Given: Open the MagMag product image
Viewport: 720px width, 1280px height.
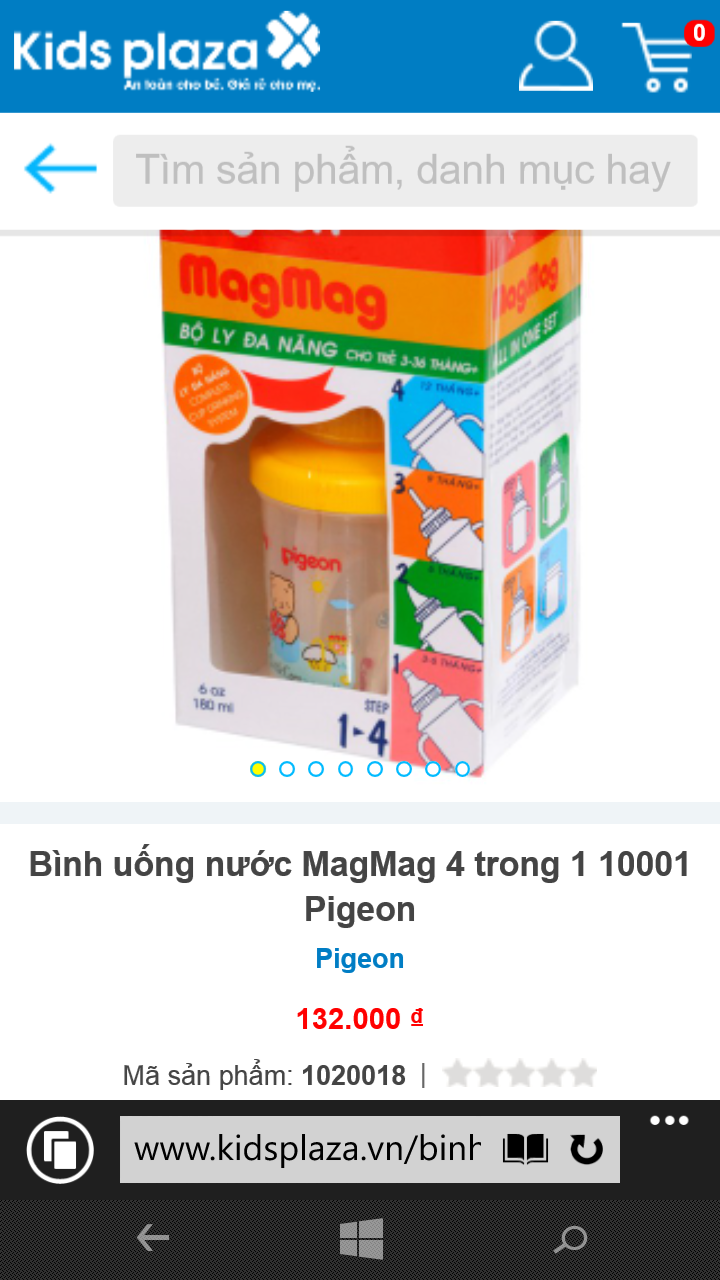Looking at the screenshot, I should [x=370, y=500].
